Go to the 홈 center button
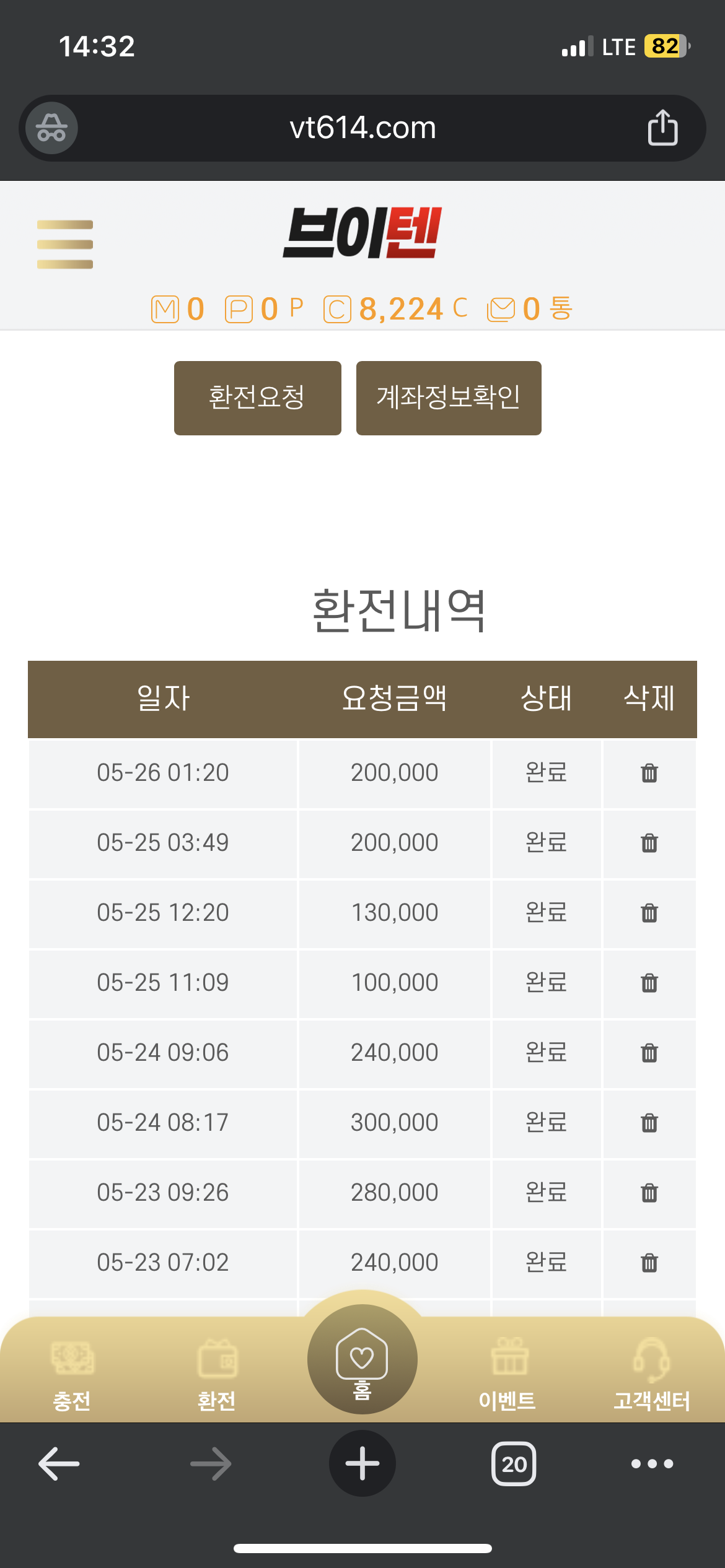The image size is (725, 1568). [x=362, y=1359]
